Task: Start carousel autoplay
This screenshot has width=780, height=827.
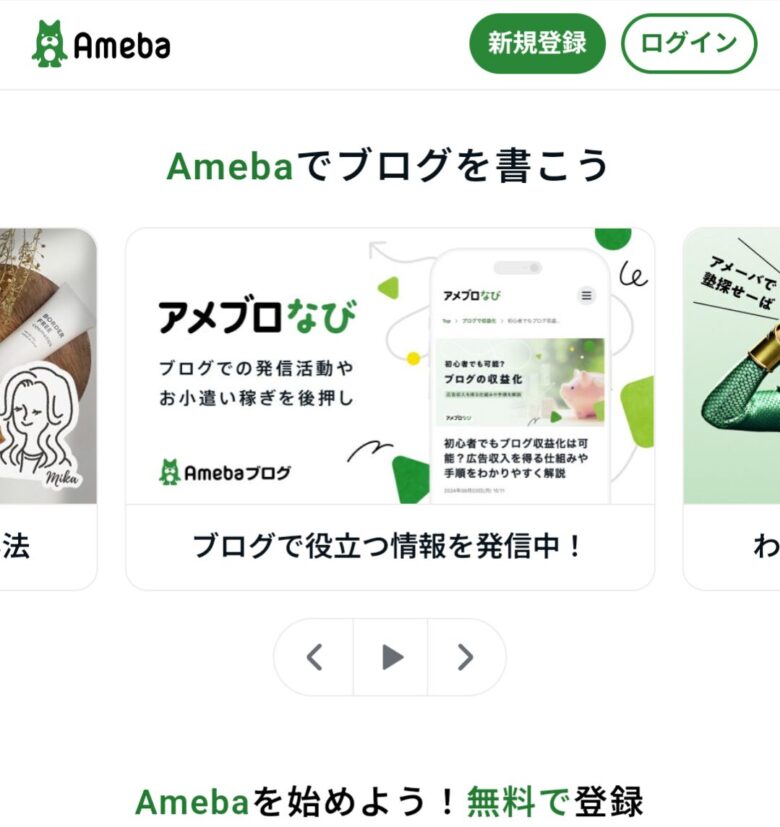Action: 391,657
